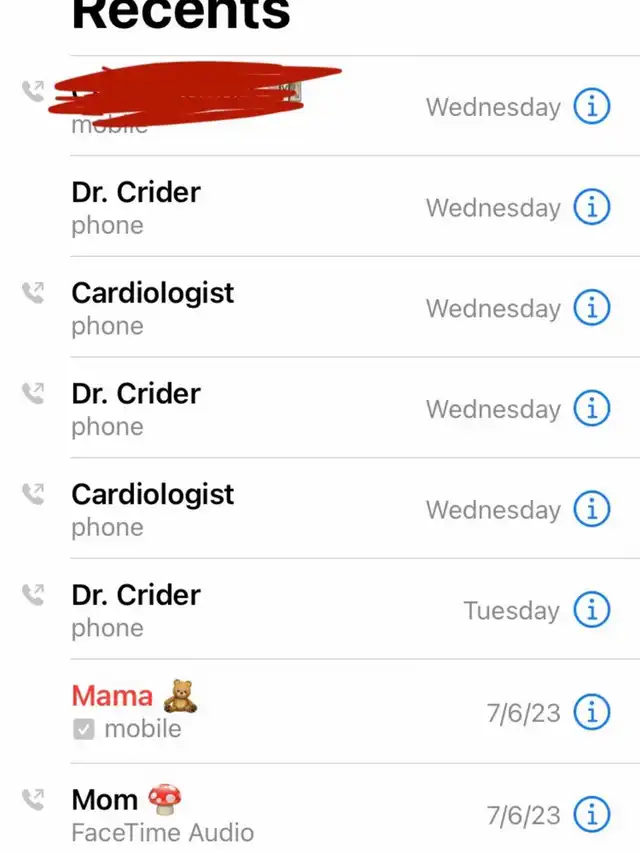
Task: Open info for Tuesday's Dr. Crider call
Action: tap(591, 610)
